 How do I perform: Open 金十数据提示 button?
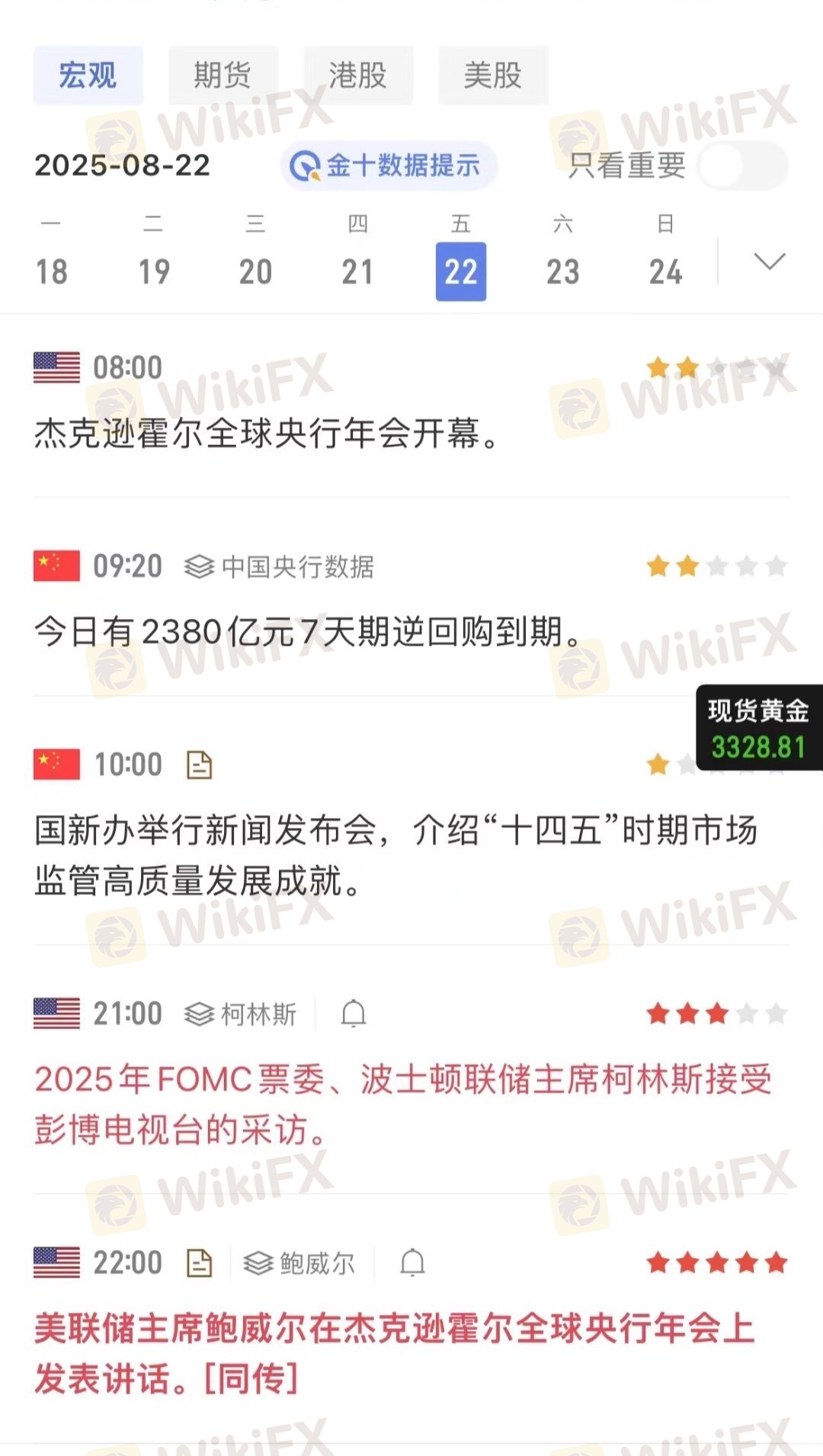389,165
